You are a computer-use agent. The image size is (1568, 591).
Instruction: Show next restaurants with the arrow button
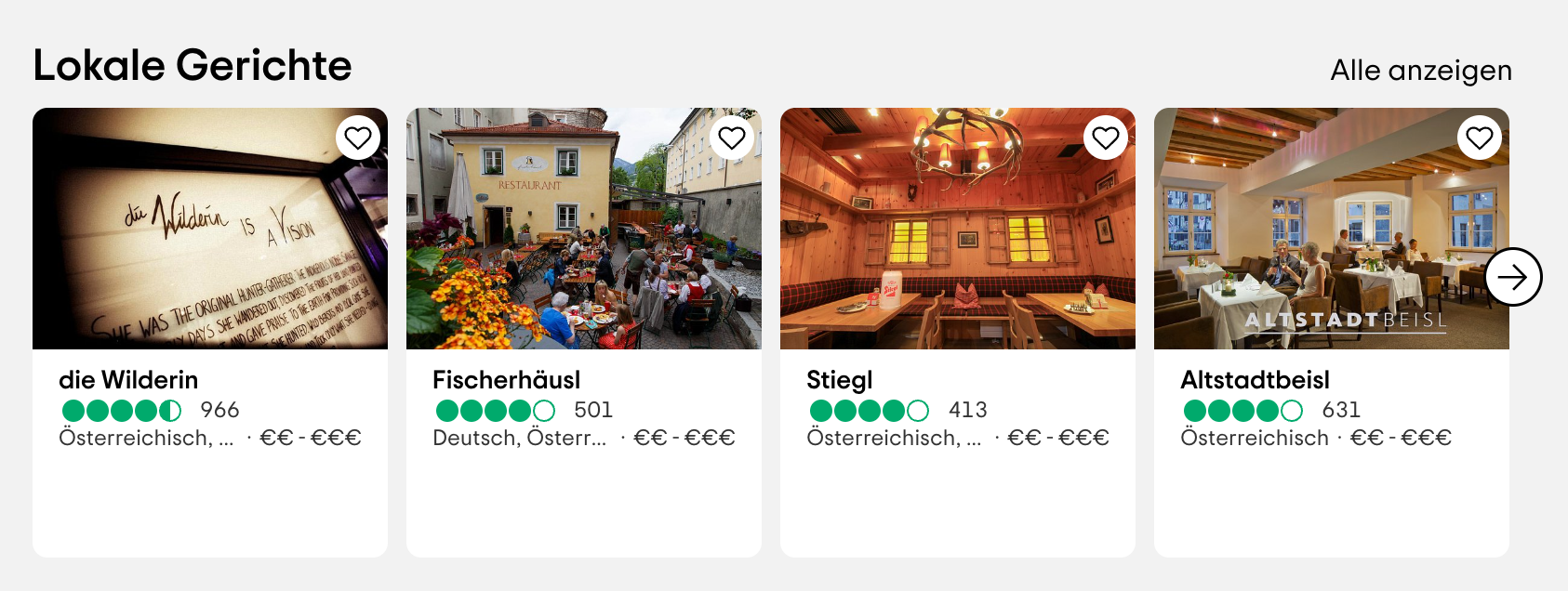point(1513,277)
